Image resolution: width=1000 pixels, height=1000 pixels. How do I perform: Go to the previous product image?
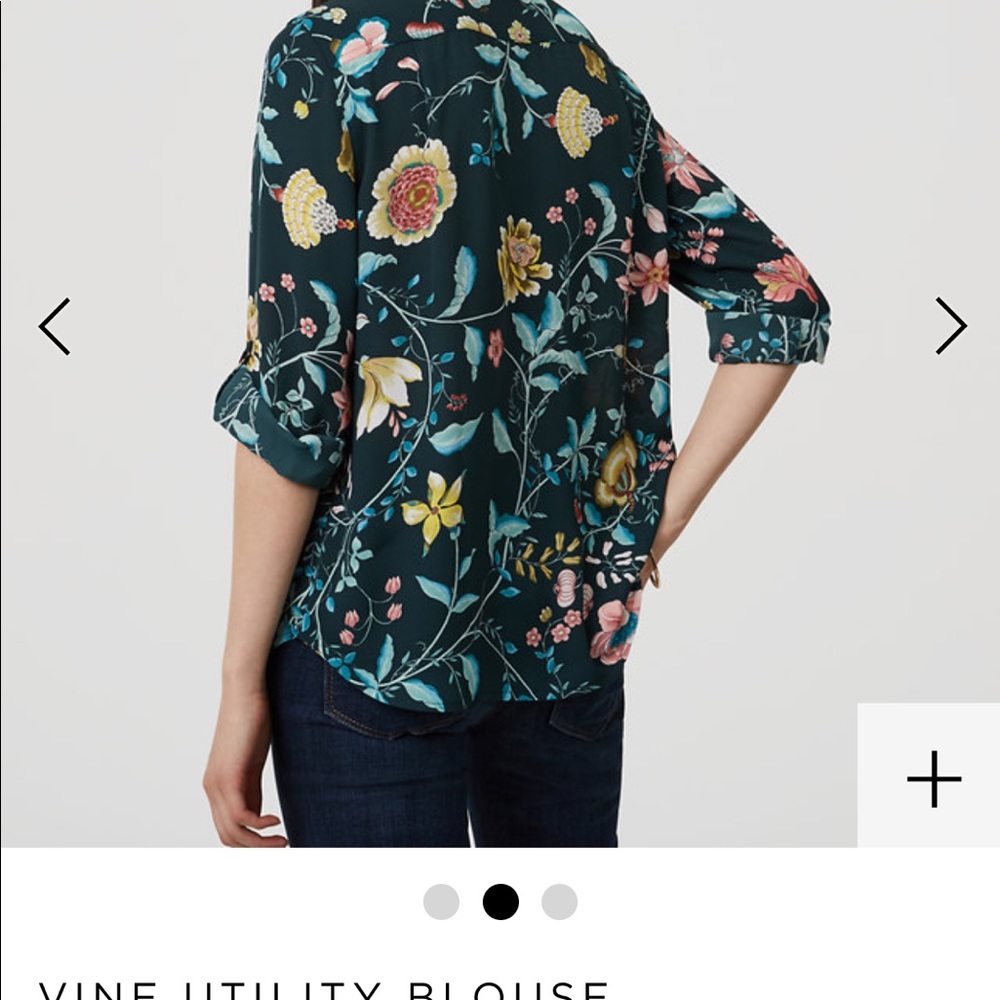coord(55,326)
